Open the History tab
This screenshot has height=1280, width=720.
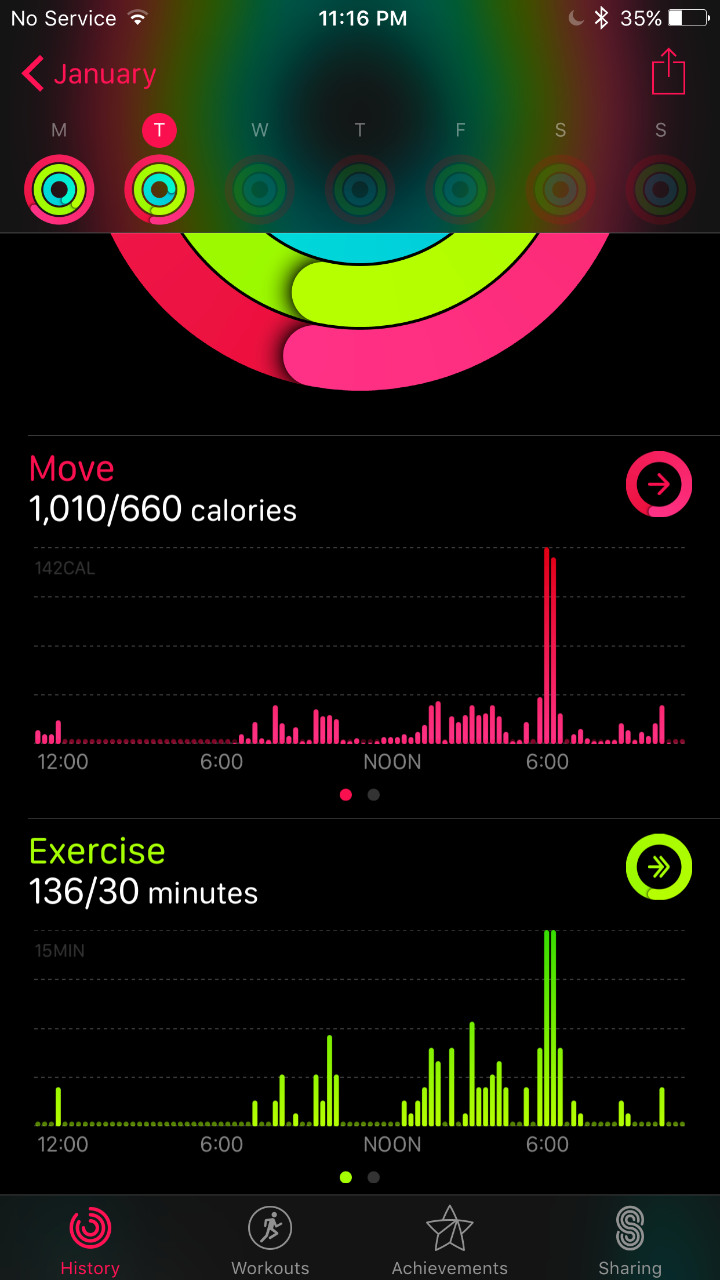(90, 1240)
